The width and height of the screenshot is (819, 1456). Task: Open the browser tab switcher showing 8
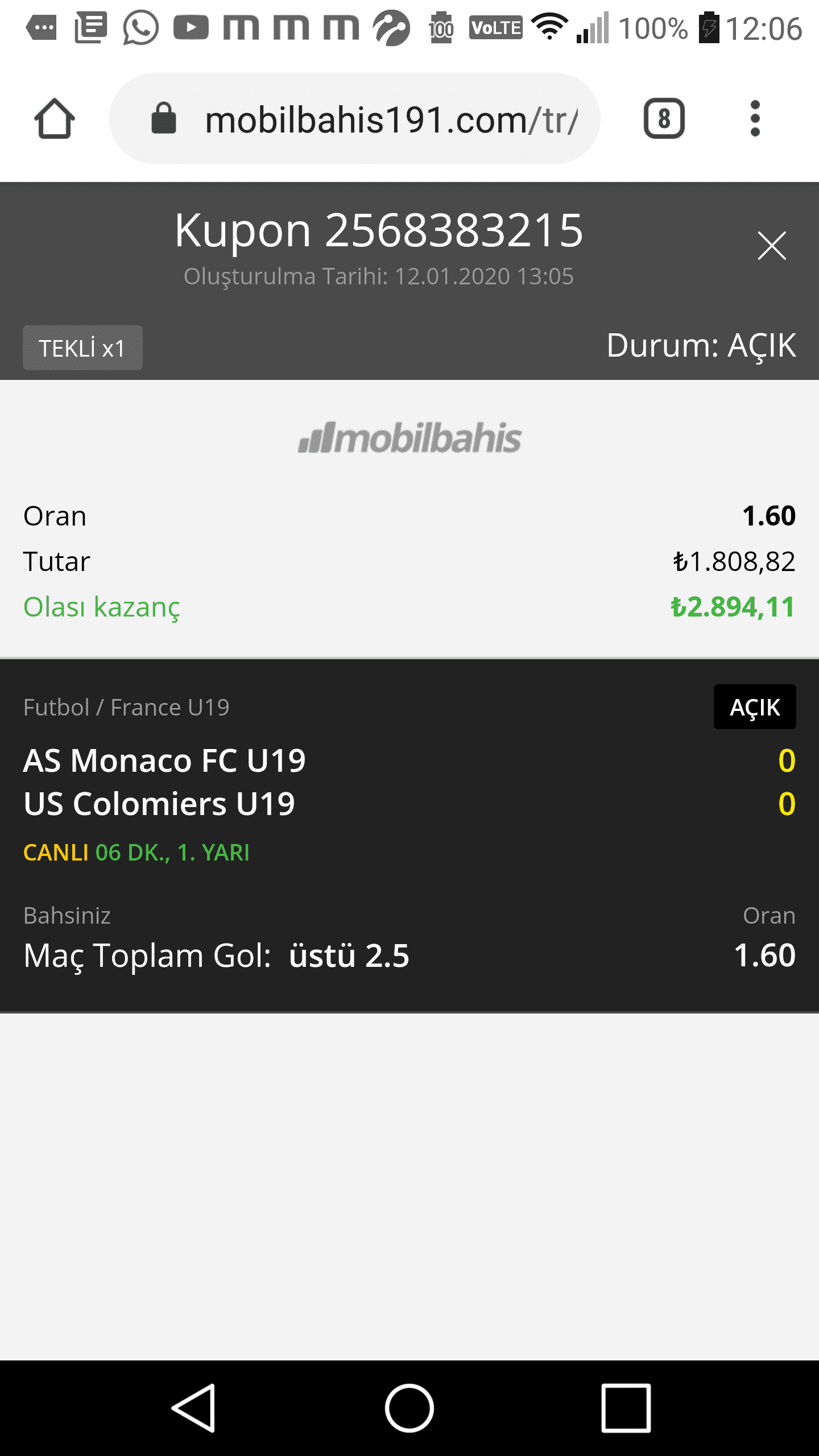664,118
